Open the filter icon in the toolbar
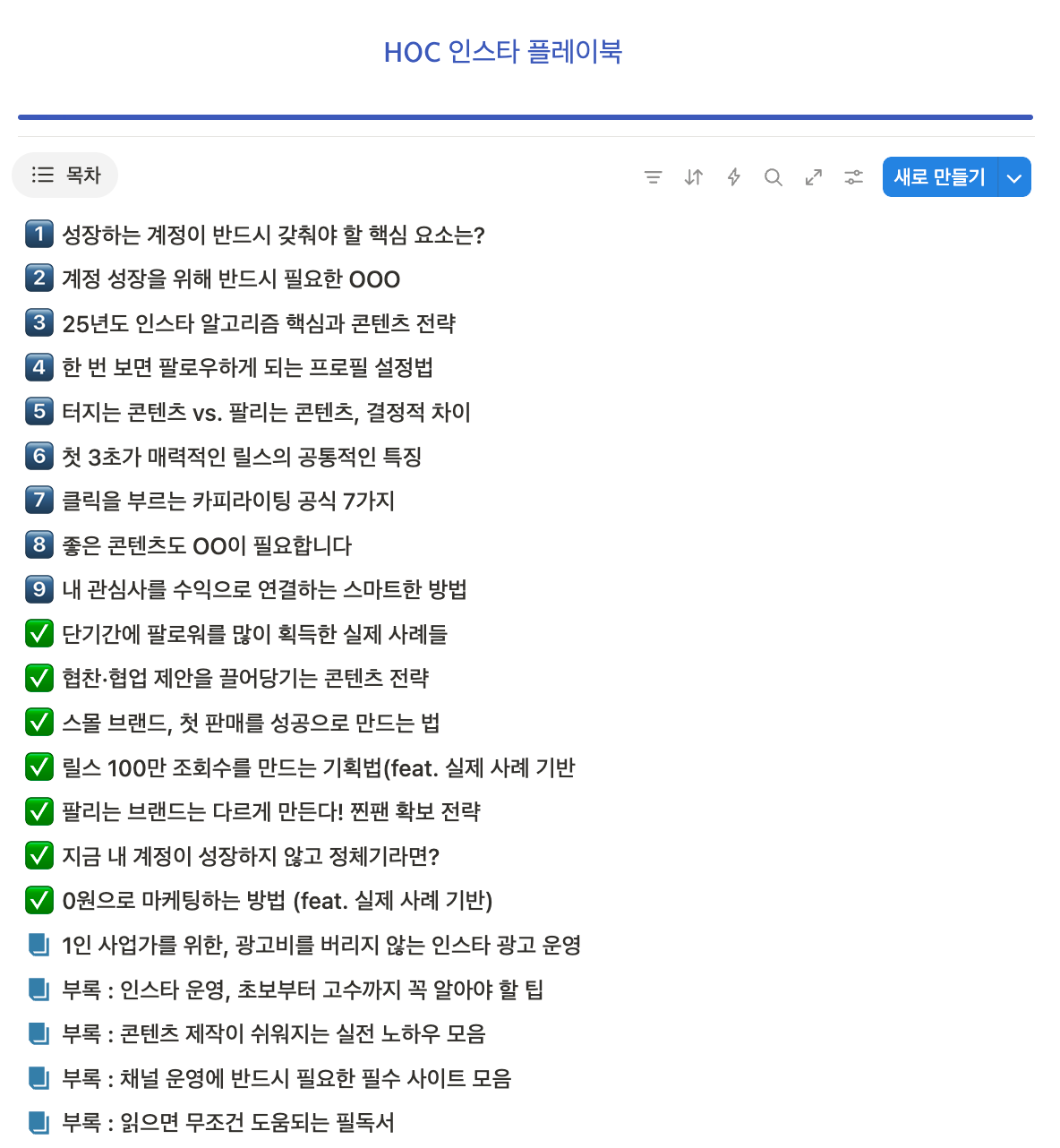The width and height of the screenshot is (1060, 1148). point(654,177)
